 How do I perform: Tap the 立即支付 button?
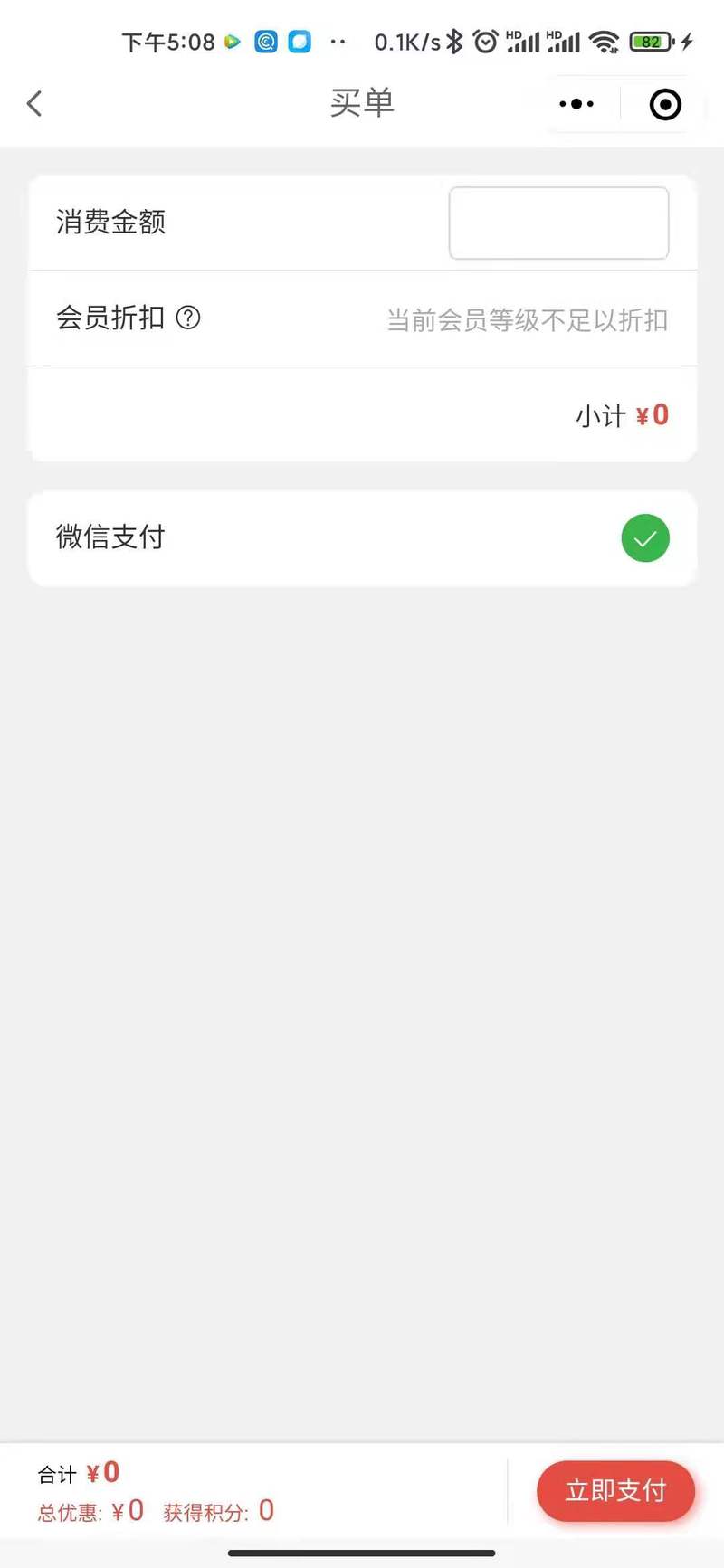[x=615, y=1490]
